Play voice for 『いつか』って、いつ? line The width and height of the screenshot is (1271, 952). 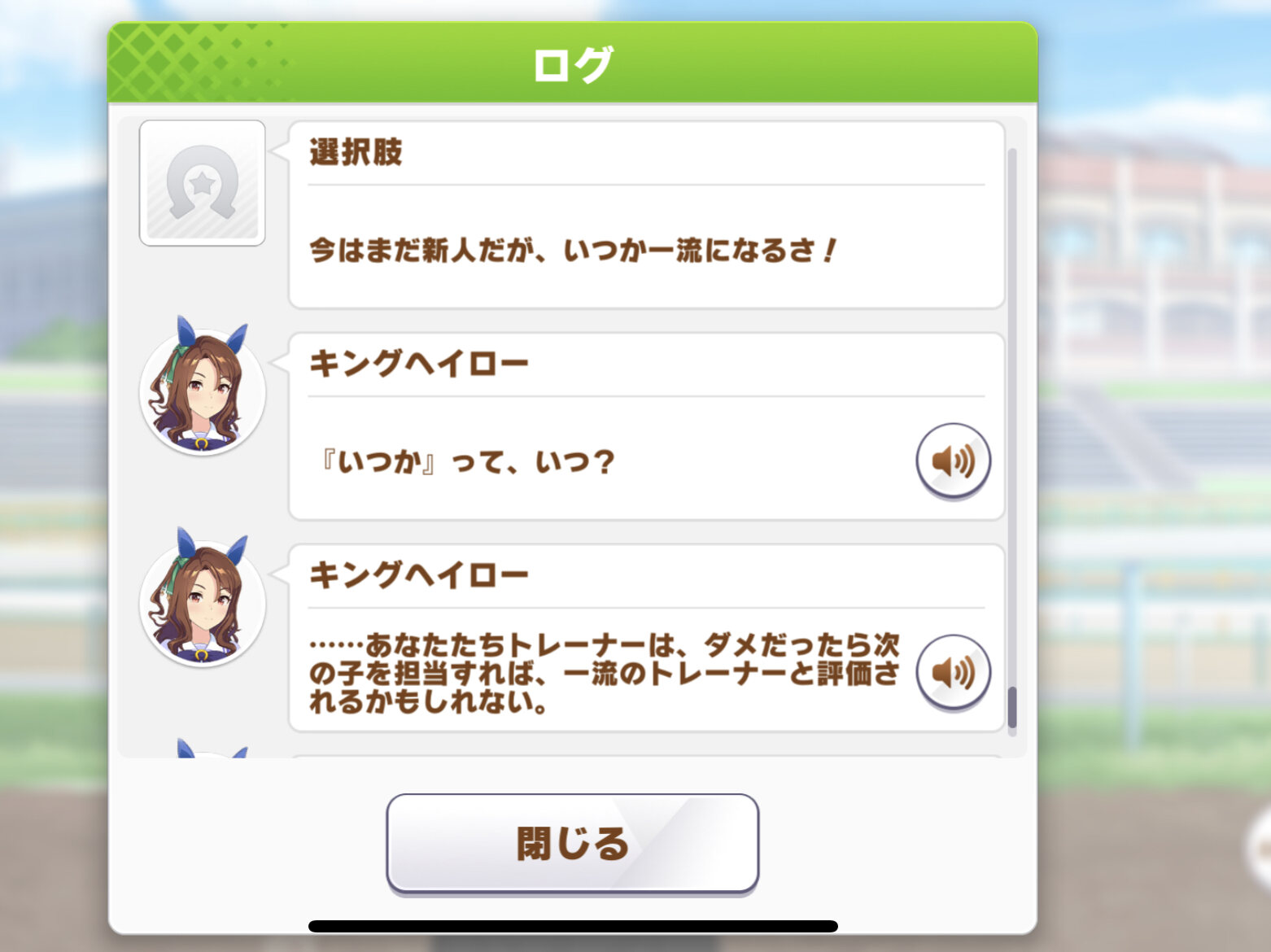pos(953,461)
